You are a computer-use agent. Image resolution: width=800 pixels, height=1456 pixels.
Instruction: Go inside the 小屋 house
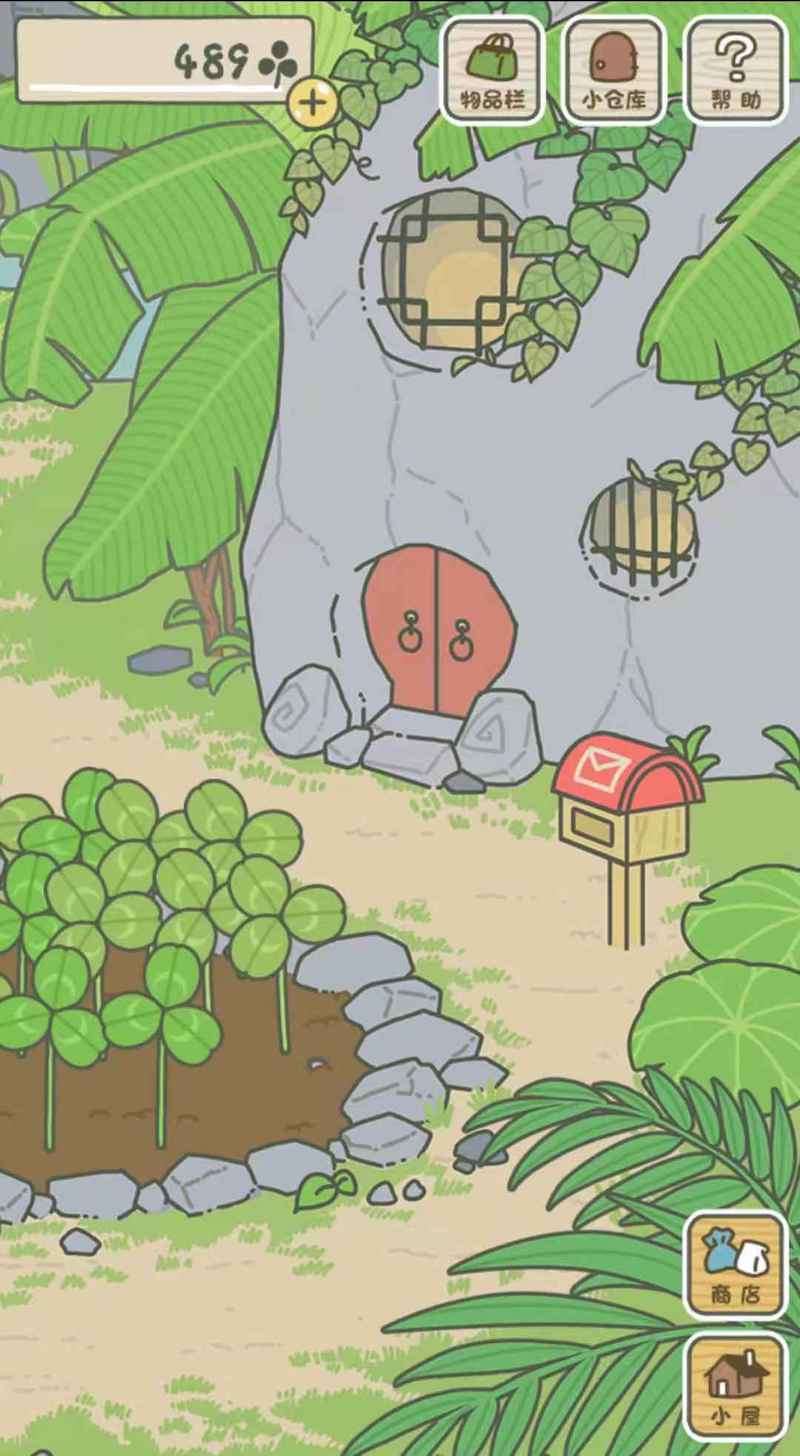736,1387
